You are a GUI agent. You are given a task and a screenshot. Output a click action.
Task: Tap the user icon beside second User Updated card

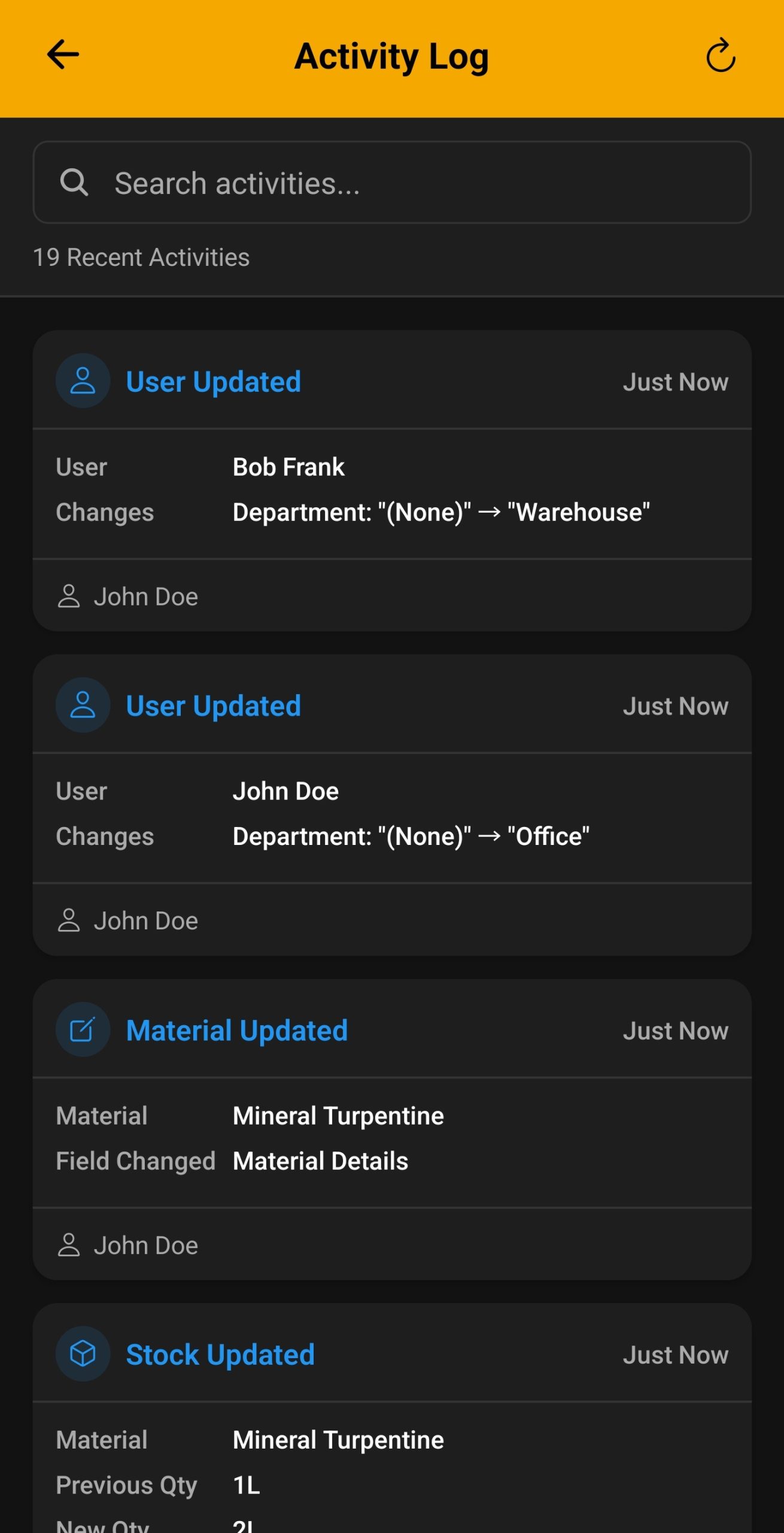coord(83,705)
